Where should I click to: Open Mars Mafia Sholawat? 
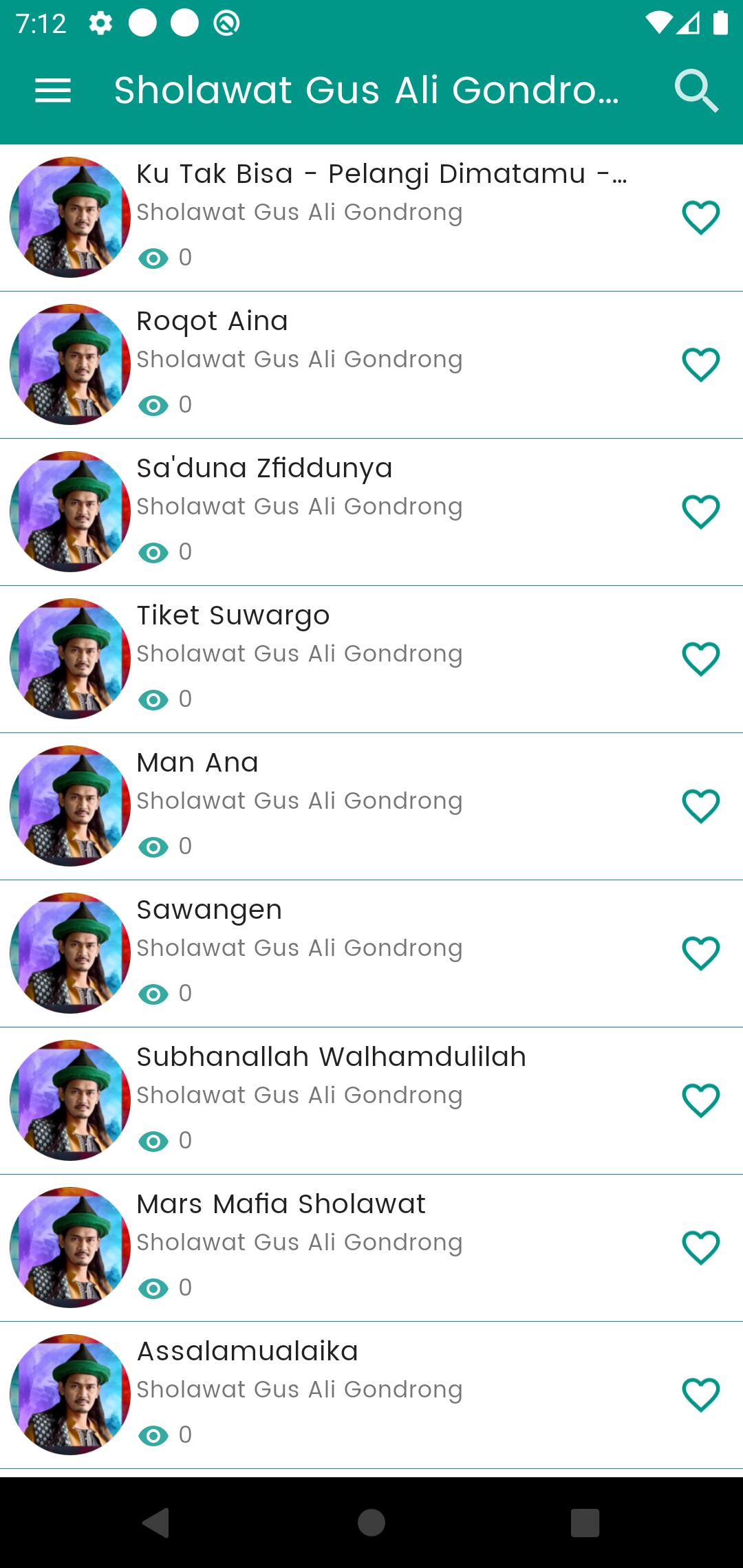[281, 1205]
